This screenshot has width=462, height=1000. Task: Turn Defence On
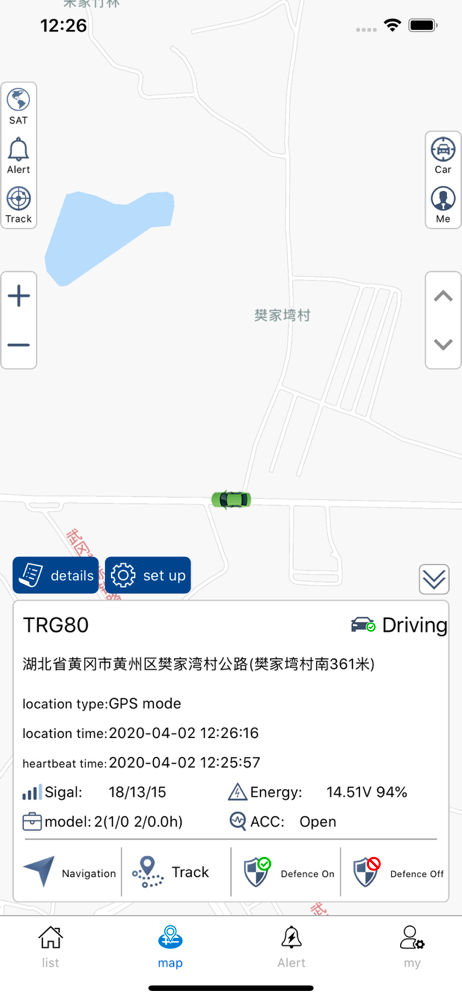[288, 872]
